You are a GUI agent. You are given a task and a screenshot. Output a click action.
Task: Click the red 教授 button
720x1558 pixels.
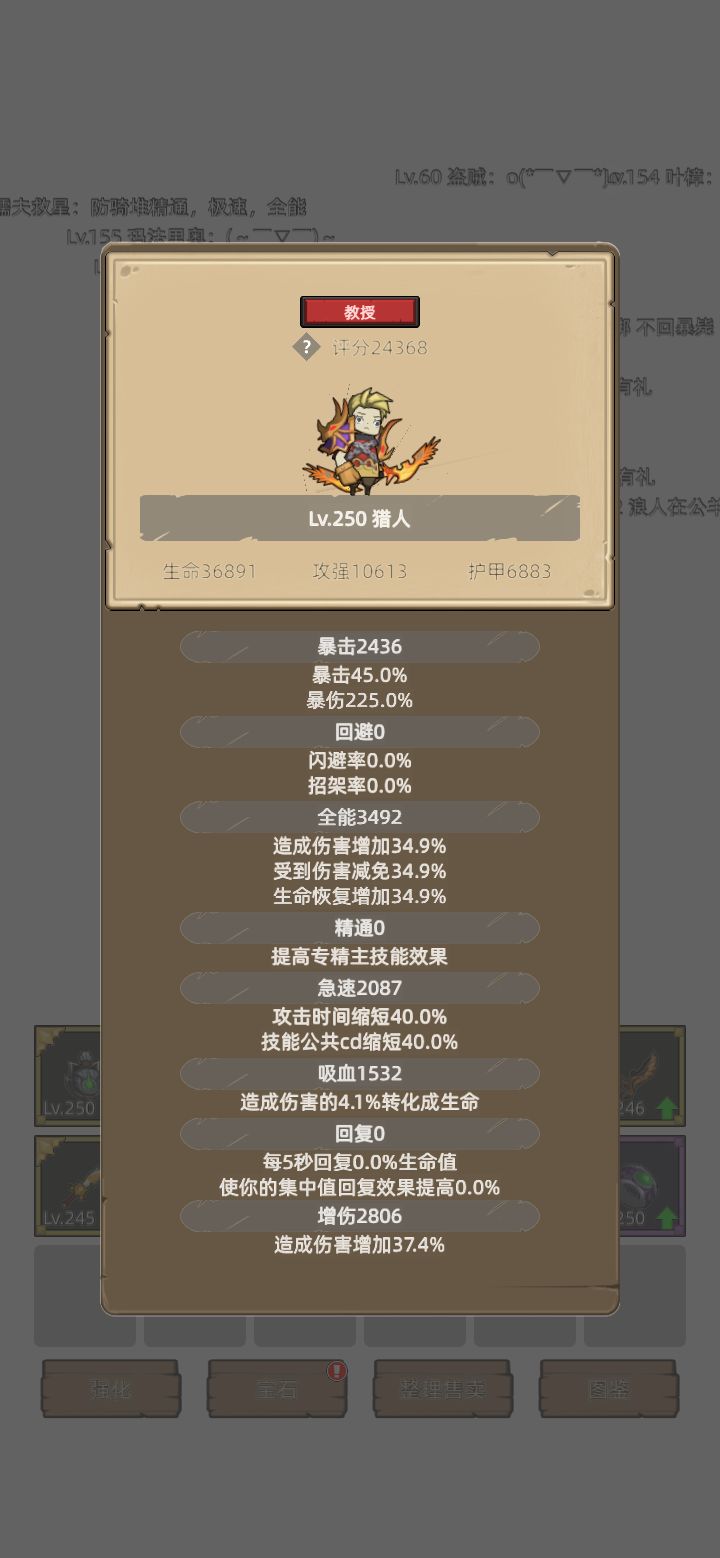pos(360,311)
